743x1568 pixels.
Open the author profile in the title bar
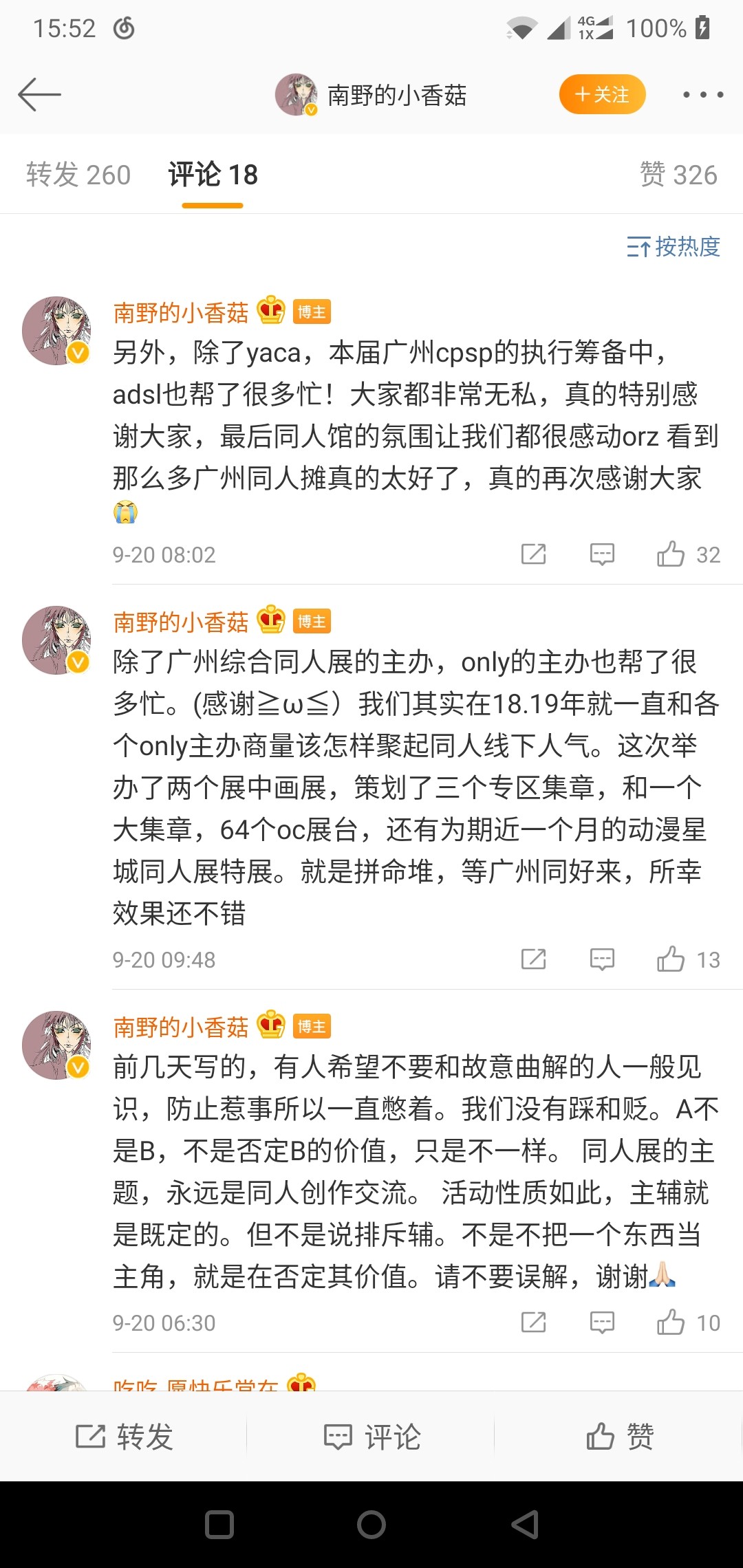tap(371, 94)
